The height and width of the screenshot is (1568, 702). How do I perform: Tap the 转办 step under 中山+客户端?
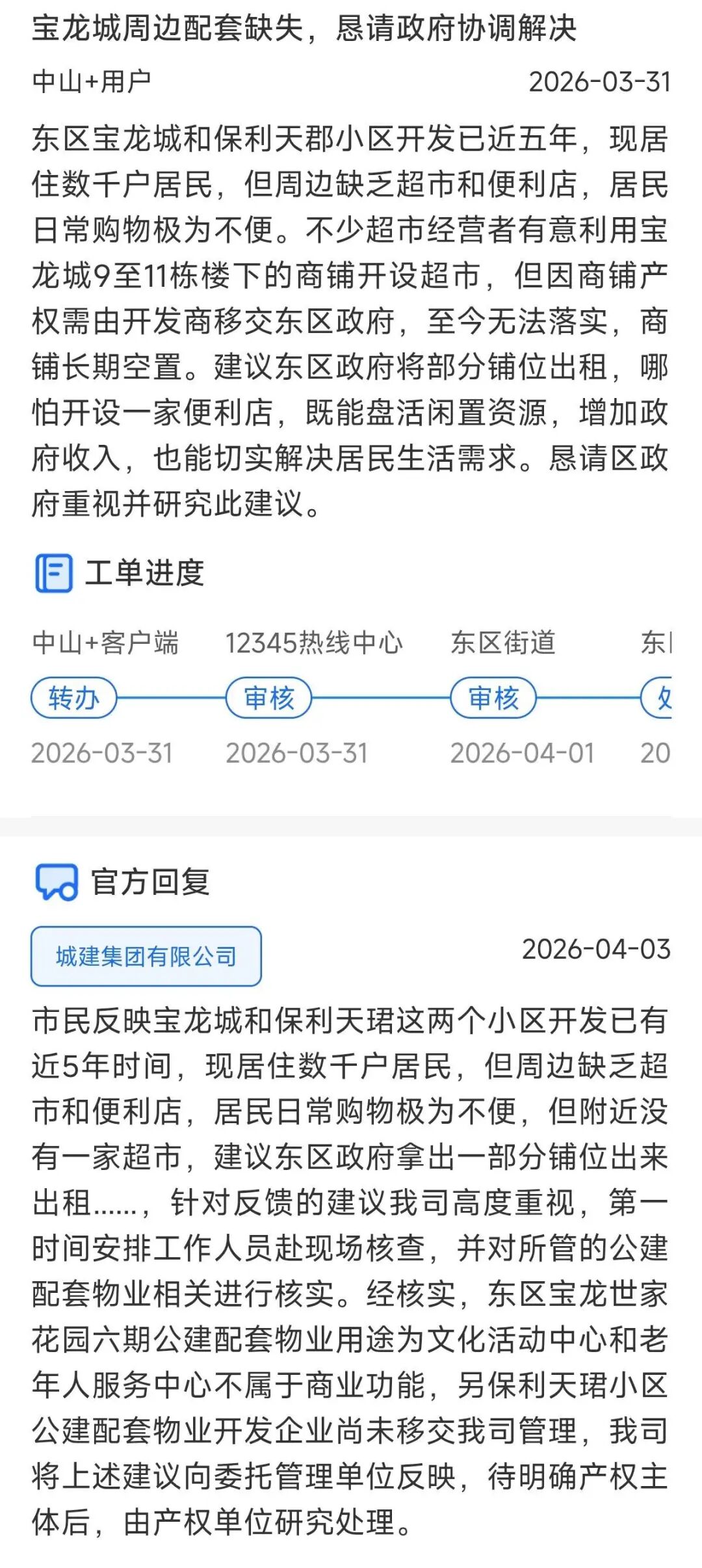(74, 698)
